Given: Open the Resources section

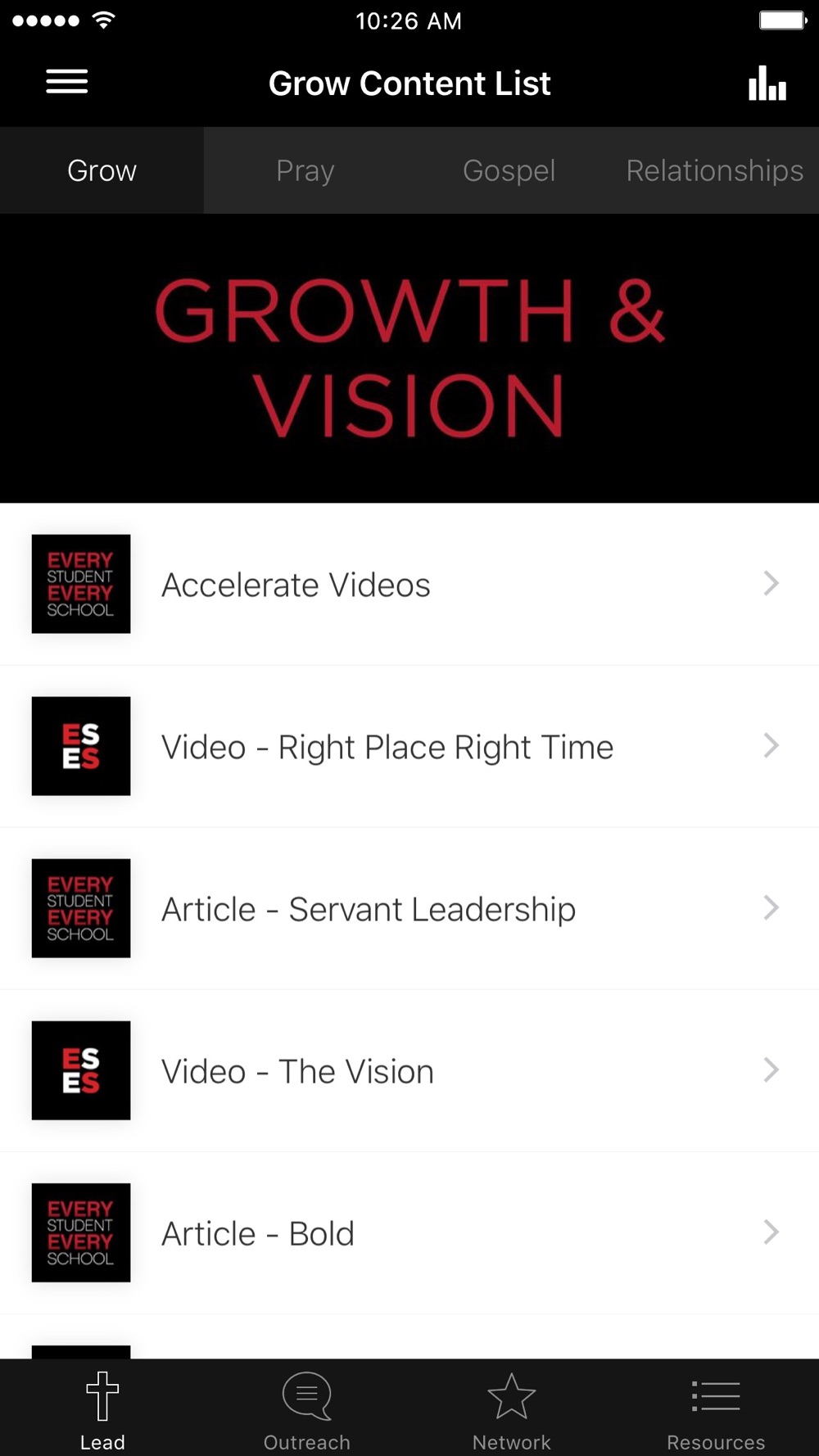Looking at the screenshot, I should [x=716, y=1410].
